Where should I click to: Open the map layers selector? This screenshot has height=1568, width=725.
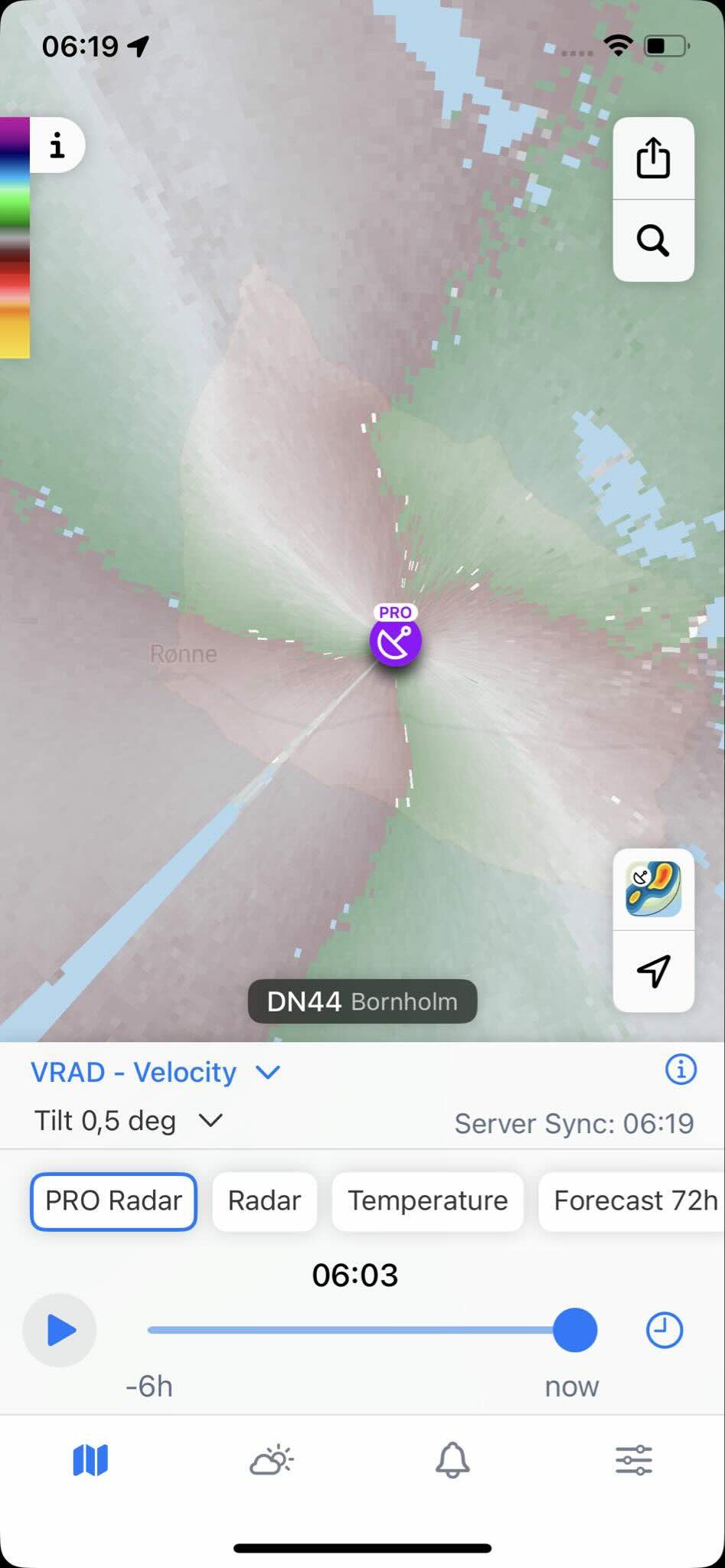click(x=653, y=889)
